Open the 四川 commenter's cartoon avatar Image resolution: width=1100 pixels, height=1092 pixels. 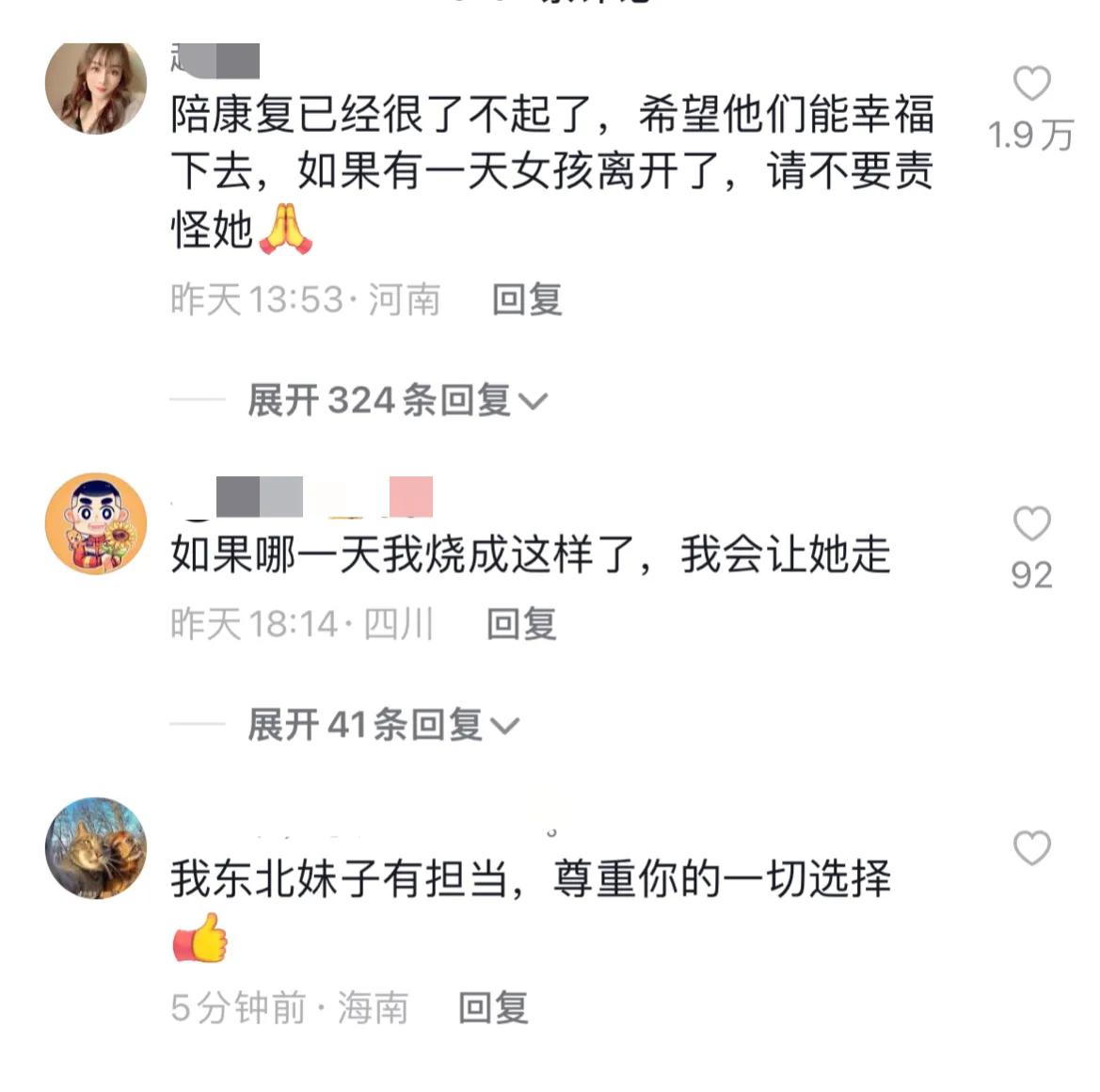point(96,523)
